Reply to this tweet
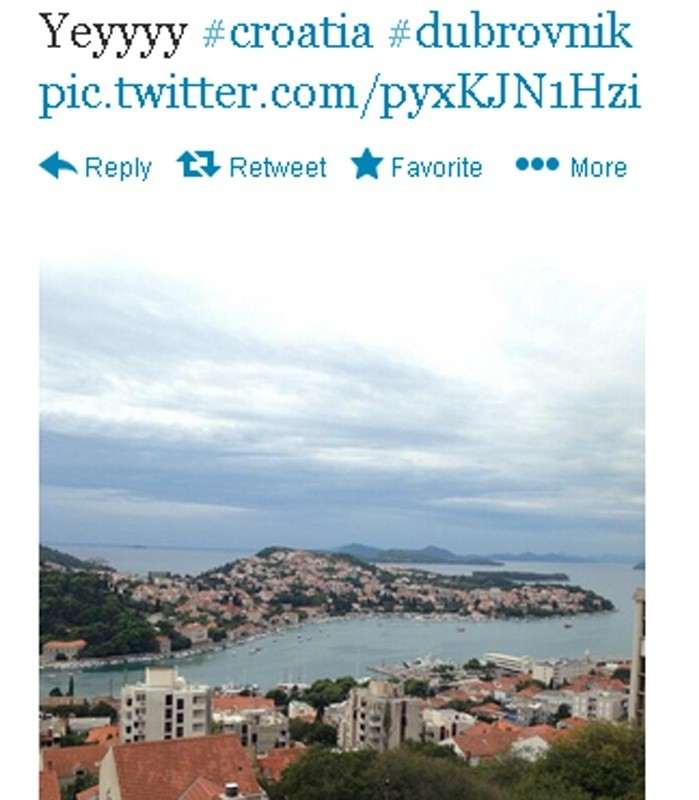699x800 pixels. pyautogui.click(x=96, y=167)
